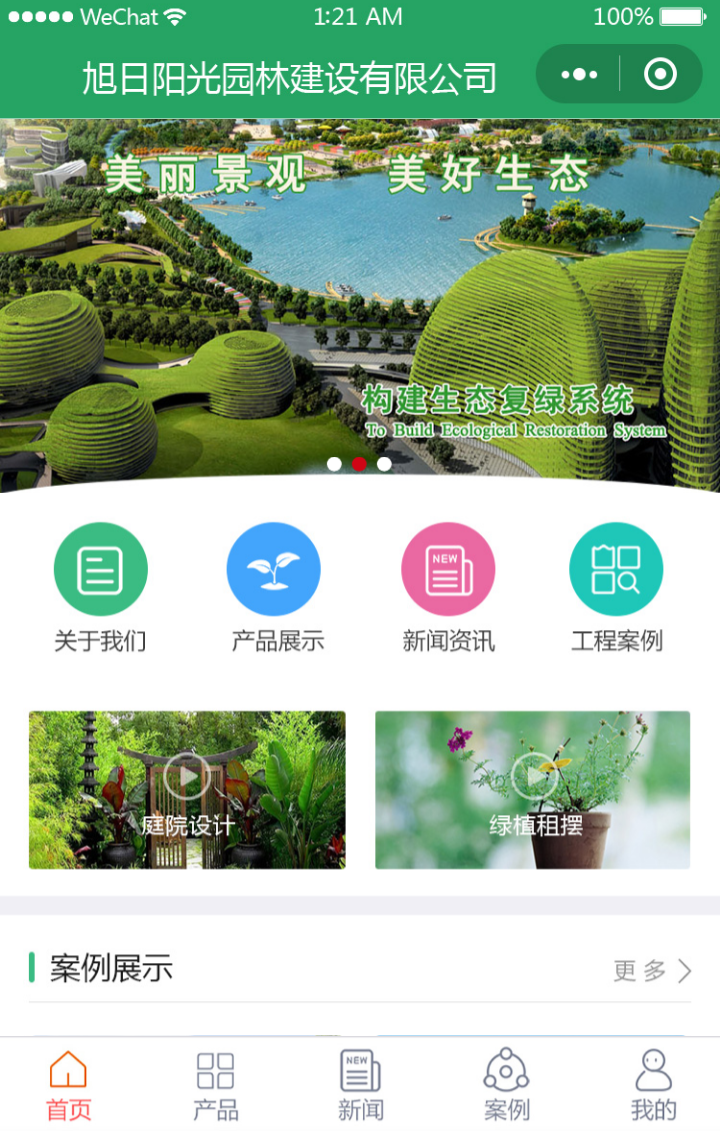Play the 绿植租摆 video card
This screenshot has width=720, height=1131.
coord(533,789)
